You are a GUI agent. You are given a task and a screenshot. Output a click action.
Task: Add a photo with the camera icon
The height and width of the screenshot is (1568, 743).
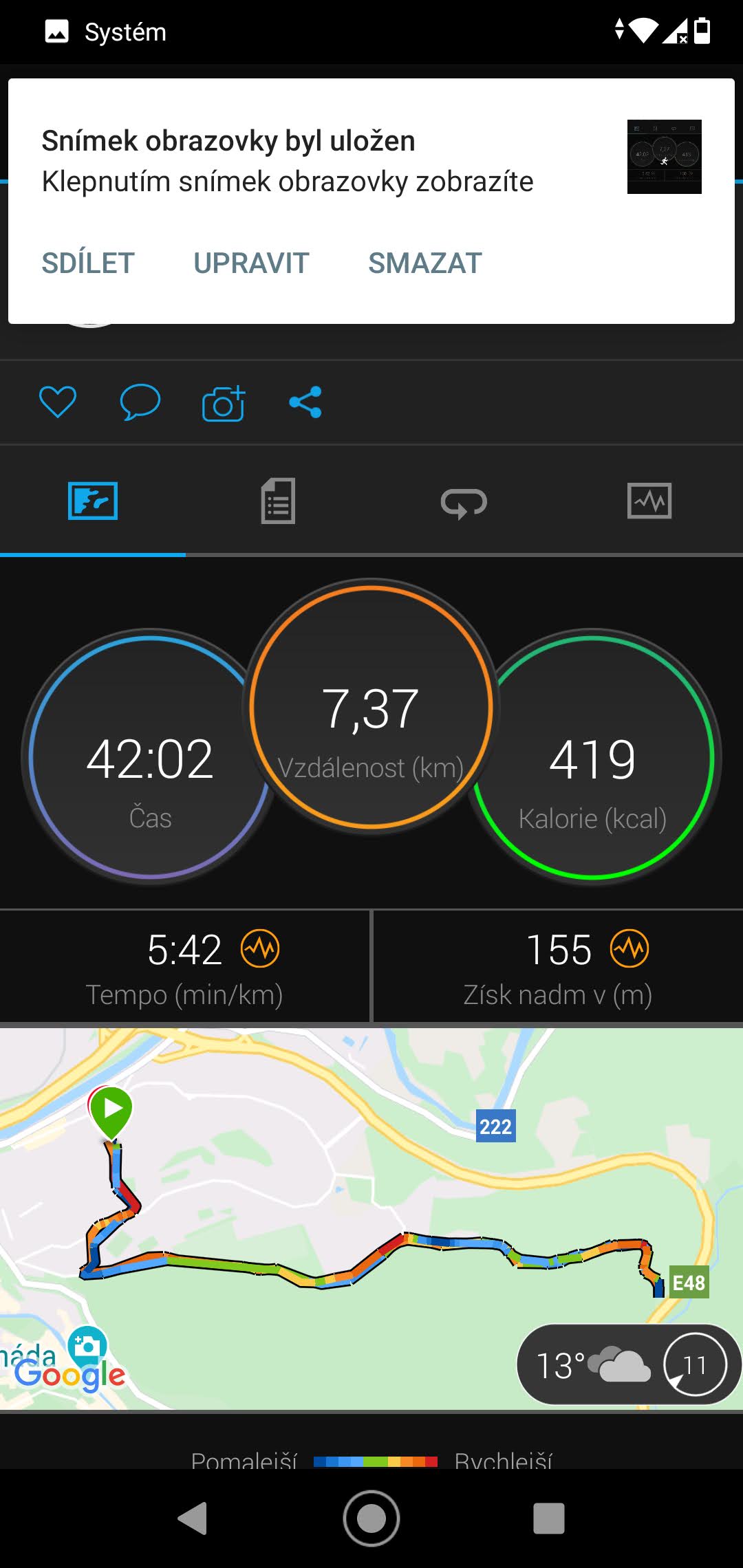tap(224, 403)
